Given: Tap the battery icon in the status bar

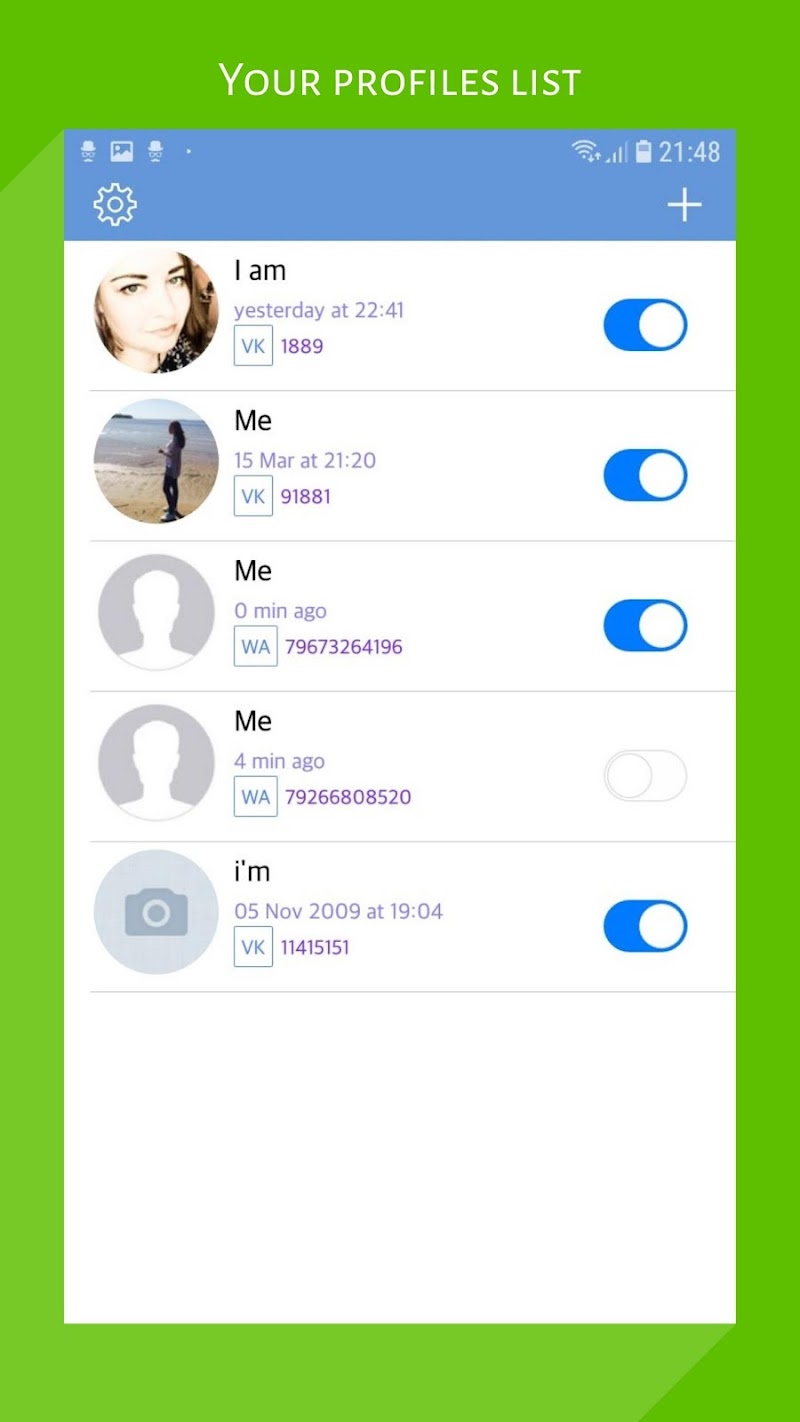Looking at the screenshot, I should [x=643, y=152].
